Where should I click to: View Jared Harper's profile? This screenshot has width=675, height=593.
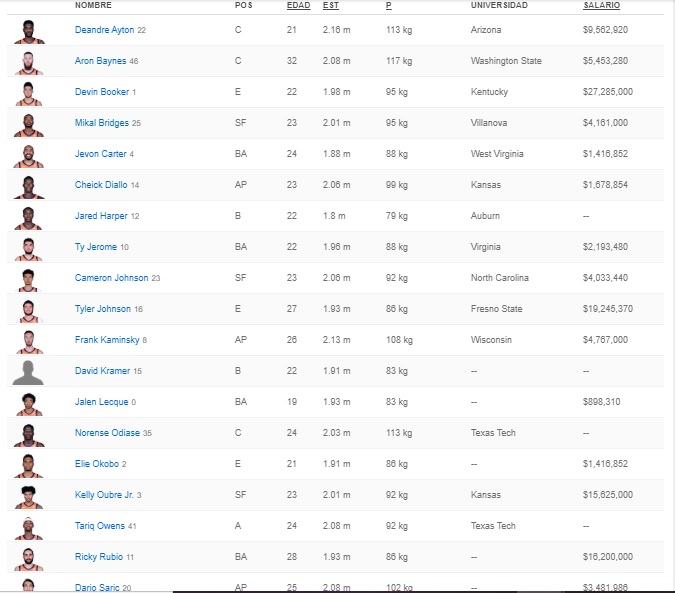click(100, 216)
